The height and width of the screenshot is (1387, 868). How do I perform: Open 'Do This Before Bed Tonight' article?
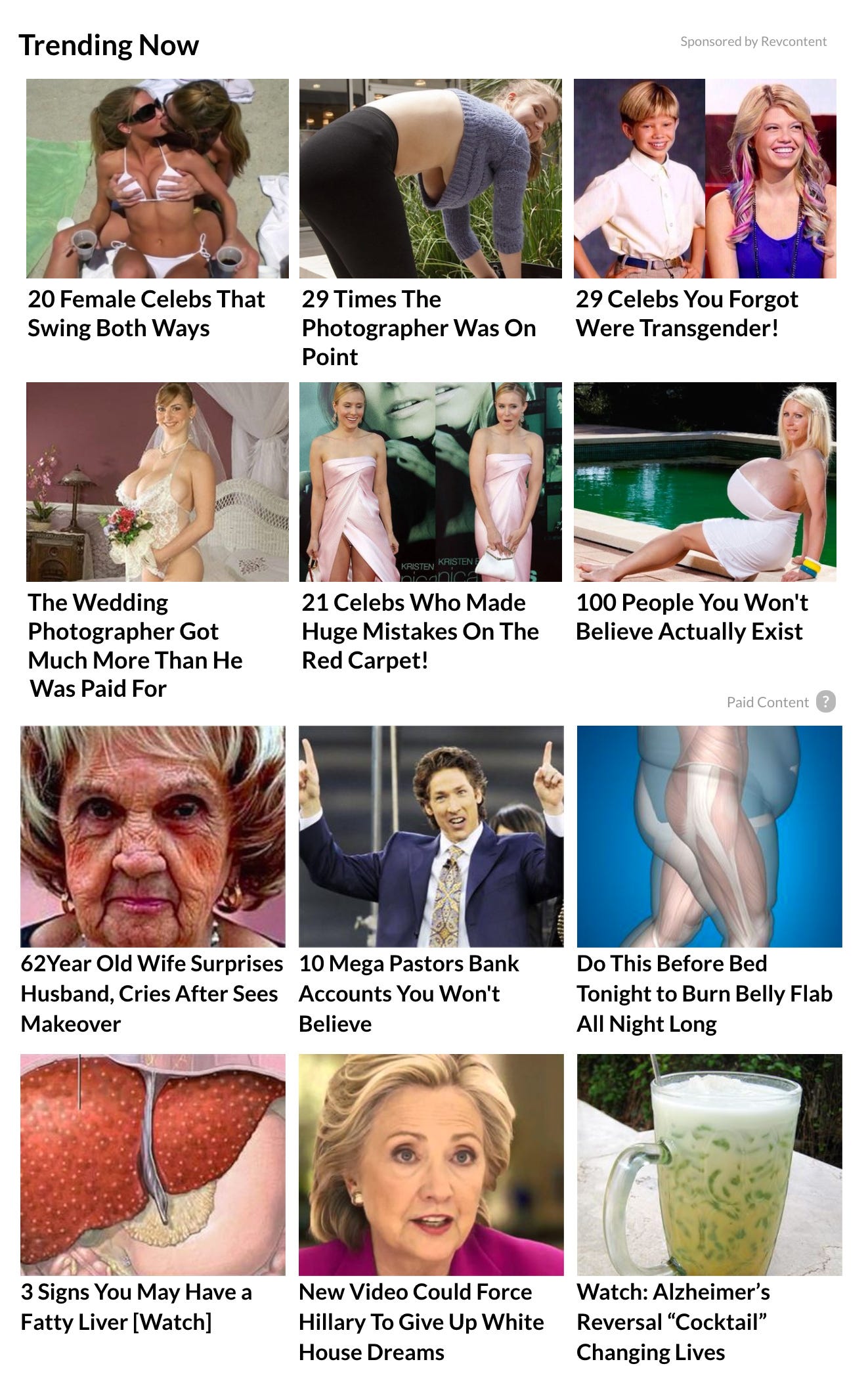[x=704, y=993]
